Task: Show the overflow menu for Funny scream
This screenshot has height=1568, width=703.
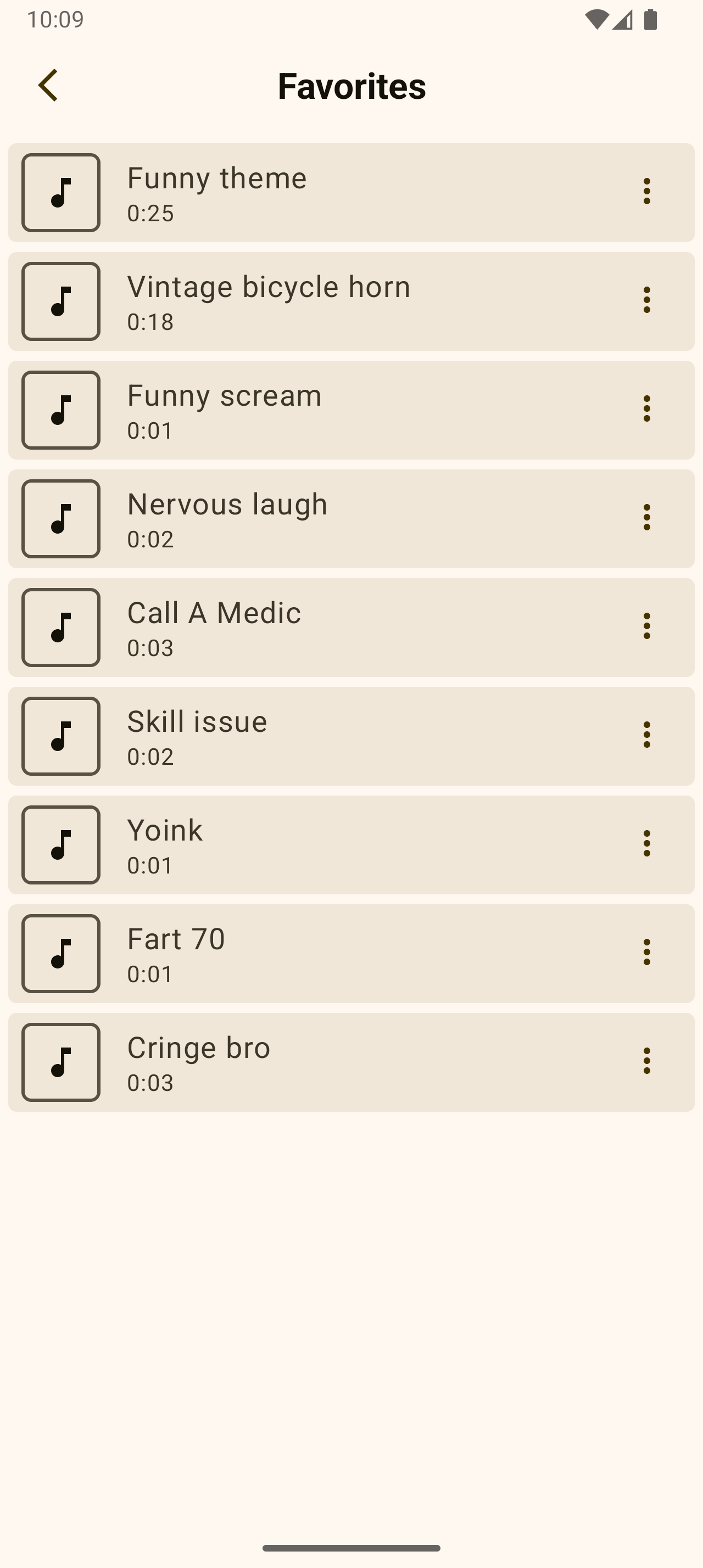Action: tap(646, 409)
